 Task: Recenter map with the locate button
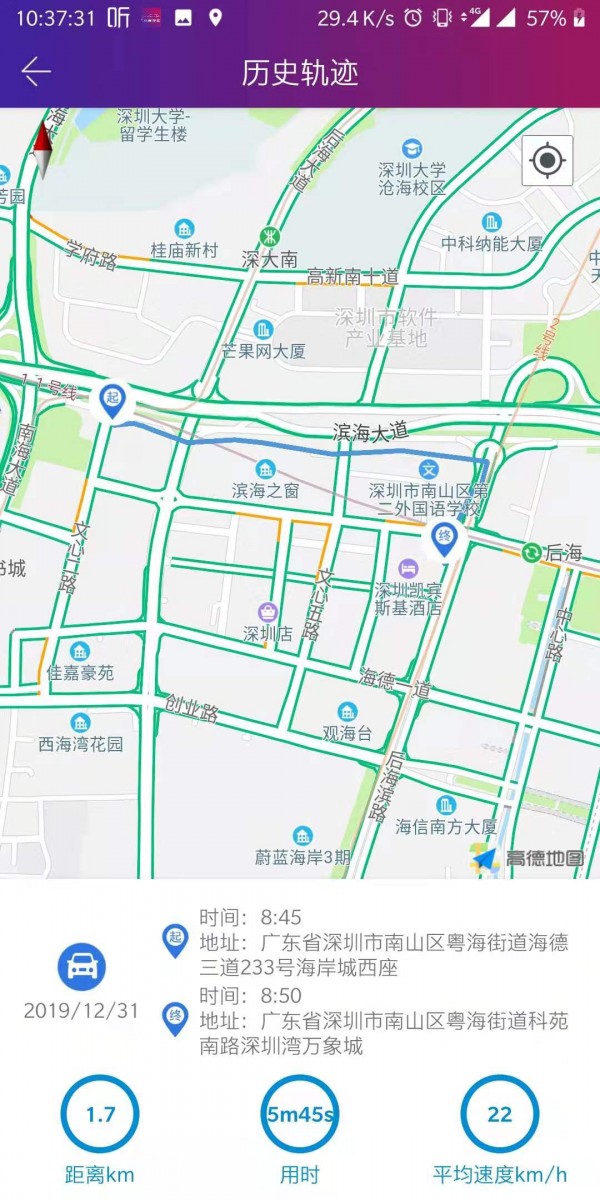click(547, 160)
